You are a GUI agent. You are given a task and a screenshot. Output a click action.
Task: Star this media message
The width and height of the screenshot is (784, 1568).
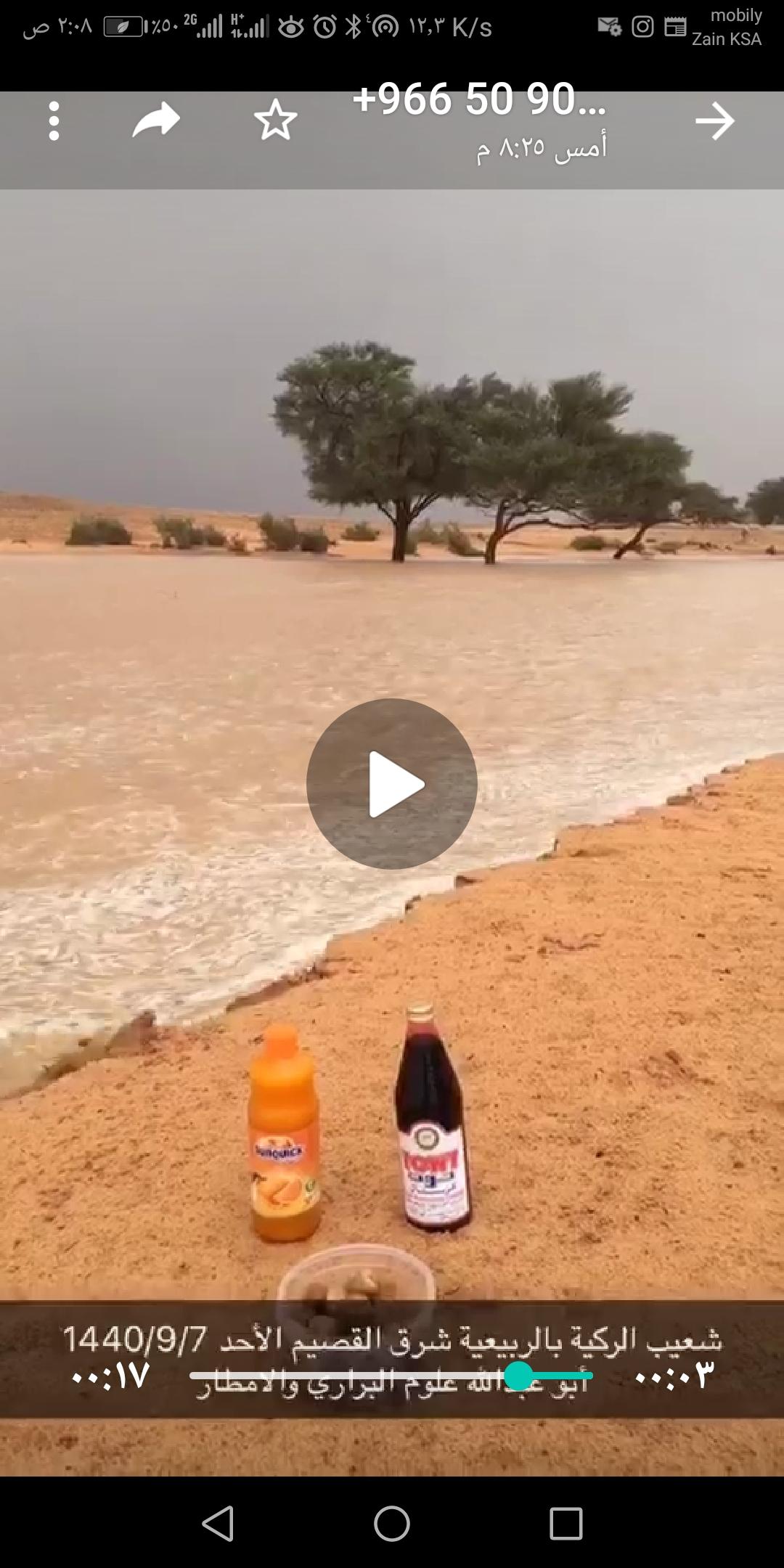click(275, 121)
